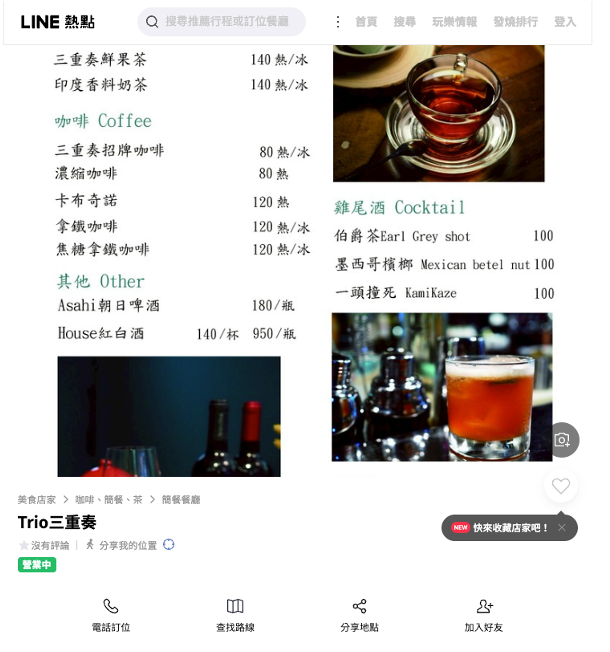Image resolution: width=610 pixels, height=652 pixels.
Task: Select 登入 to sign in
Action: [x=565, y=21]
